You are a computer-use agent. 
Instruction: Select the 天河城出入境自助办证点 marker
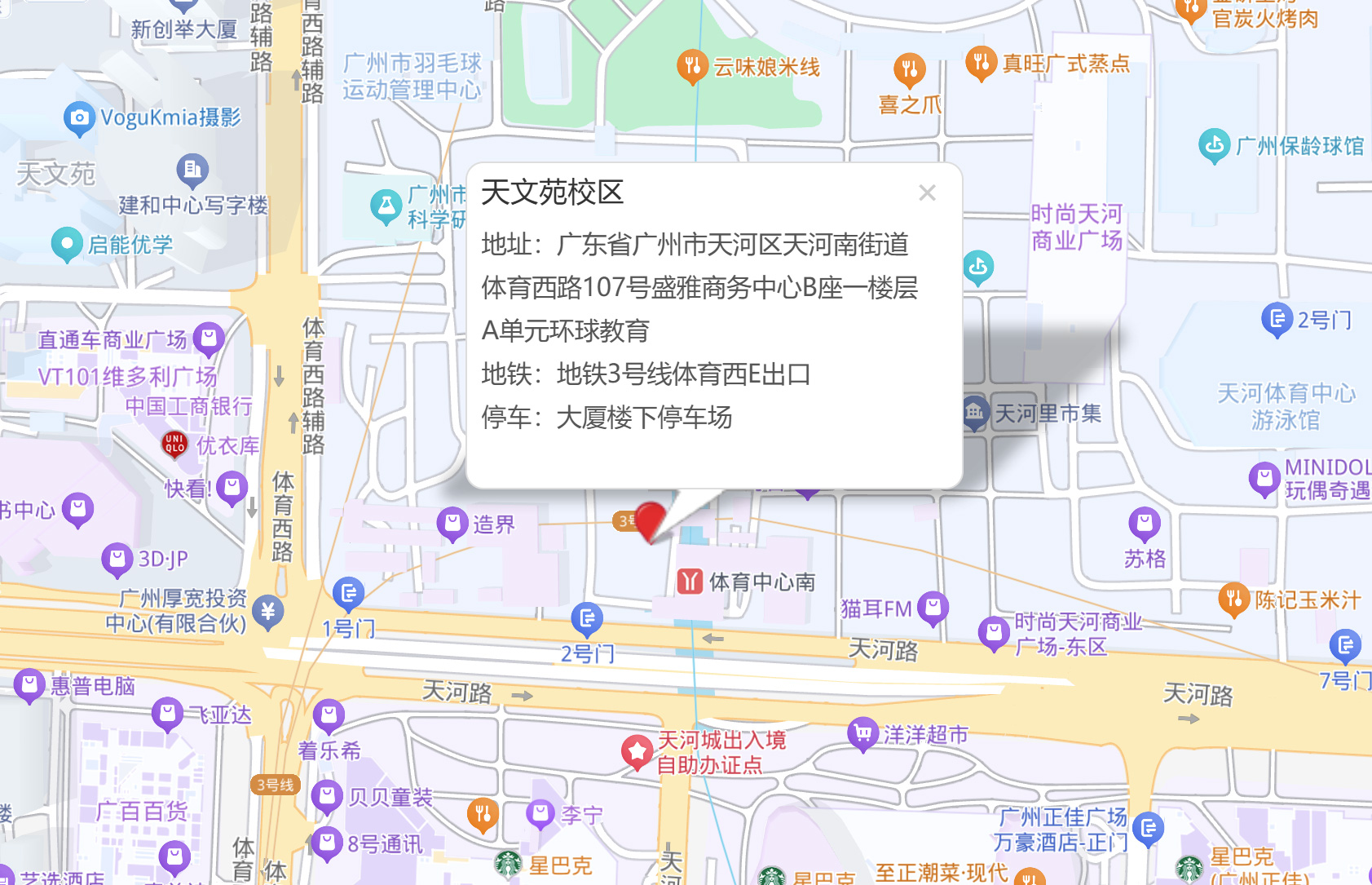coord(637,751)
